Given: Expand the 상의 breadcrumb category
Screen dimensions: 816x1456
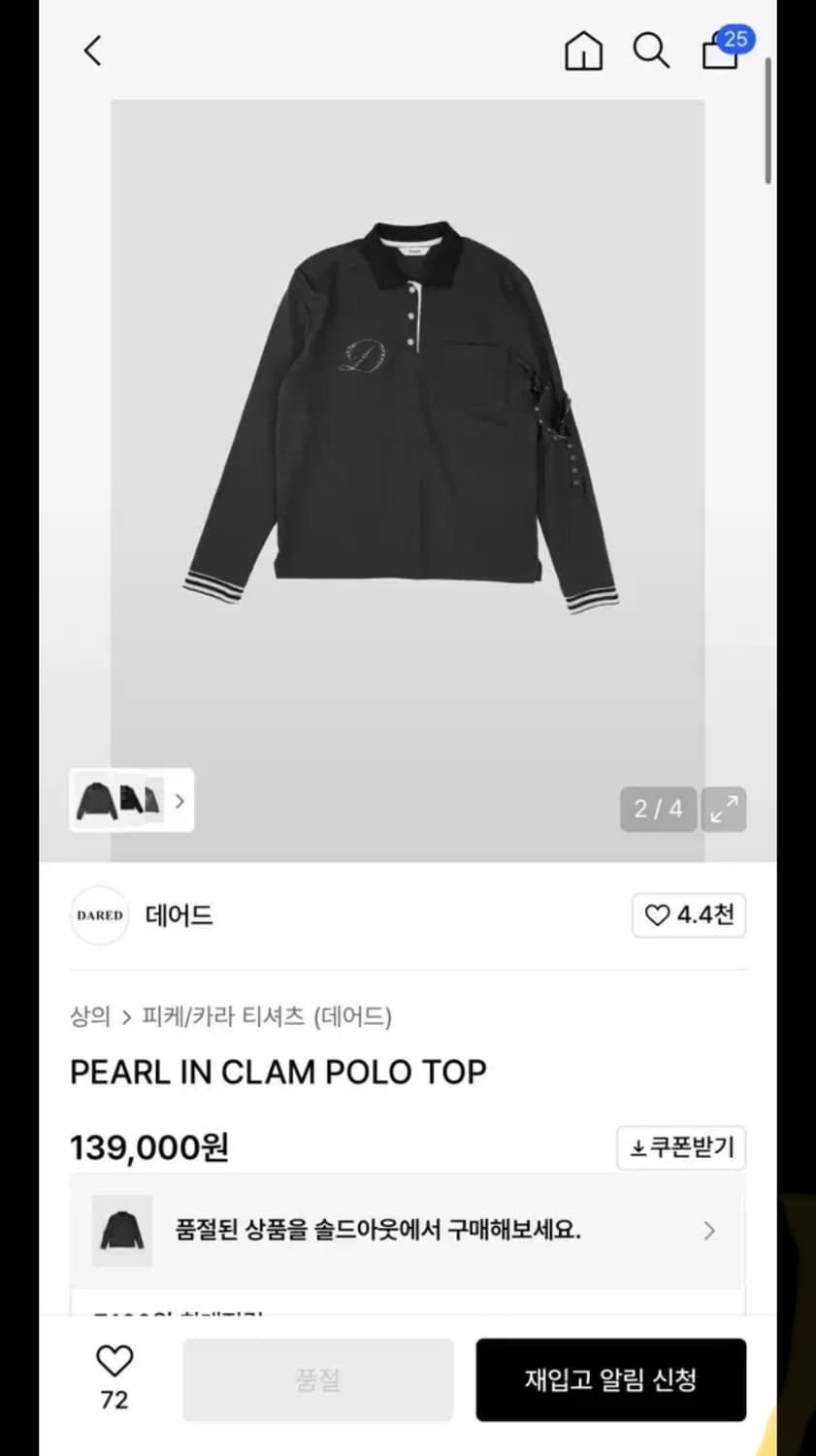Looking at the screenshot, I should pos(89,1016).
